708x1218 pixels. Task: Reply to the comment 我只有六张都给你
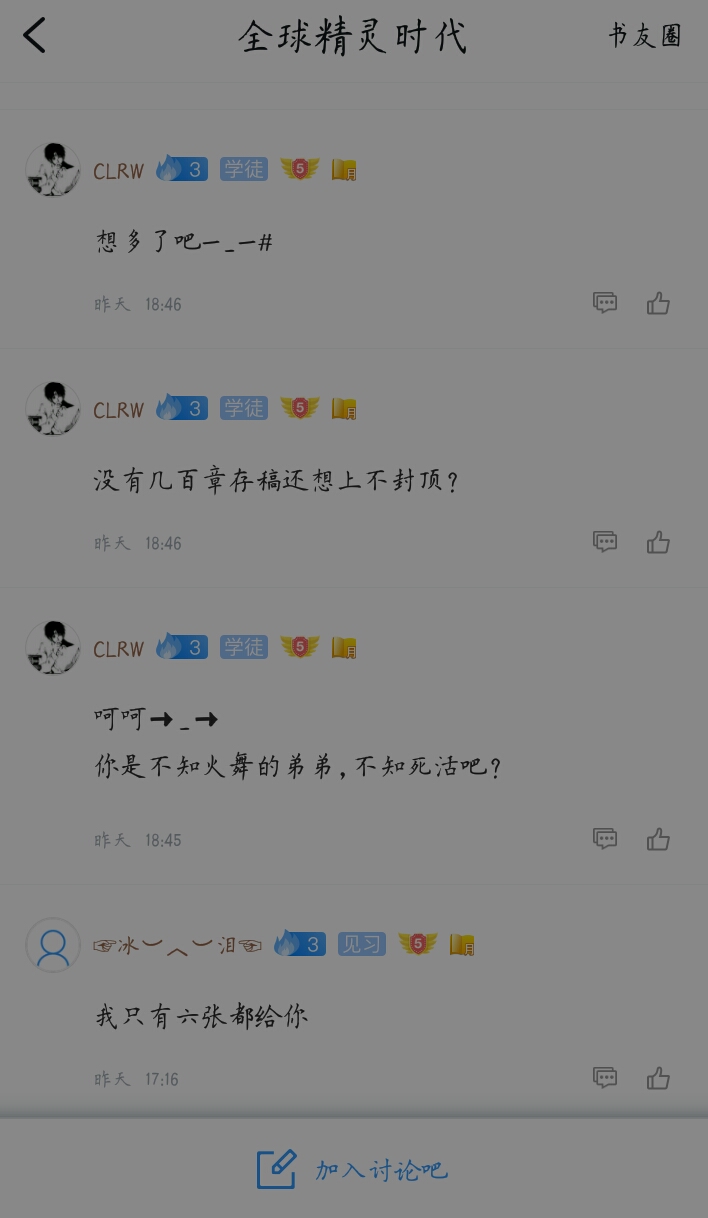605,1078
